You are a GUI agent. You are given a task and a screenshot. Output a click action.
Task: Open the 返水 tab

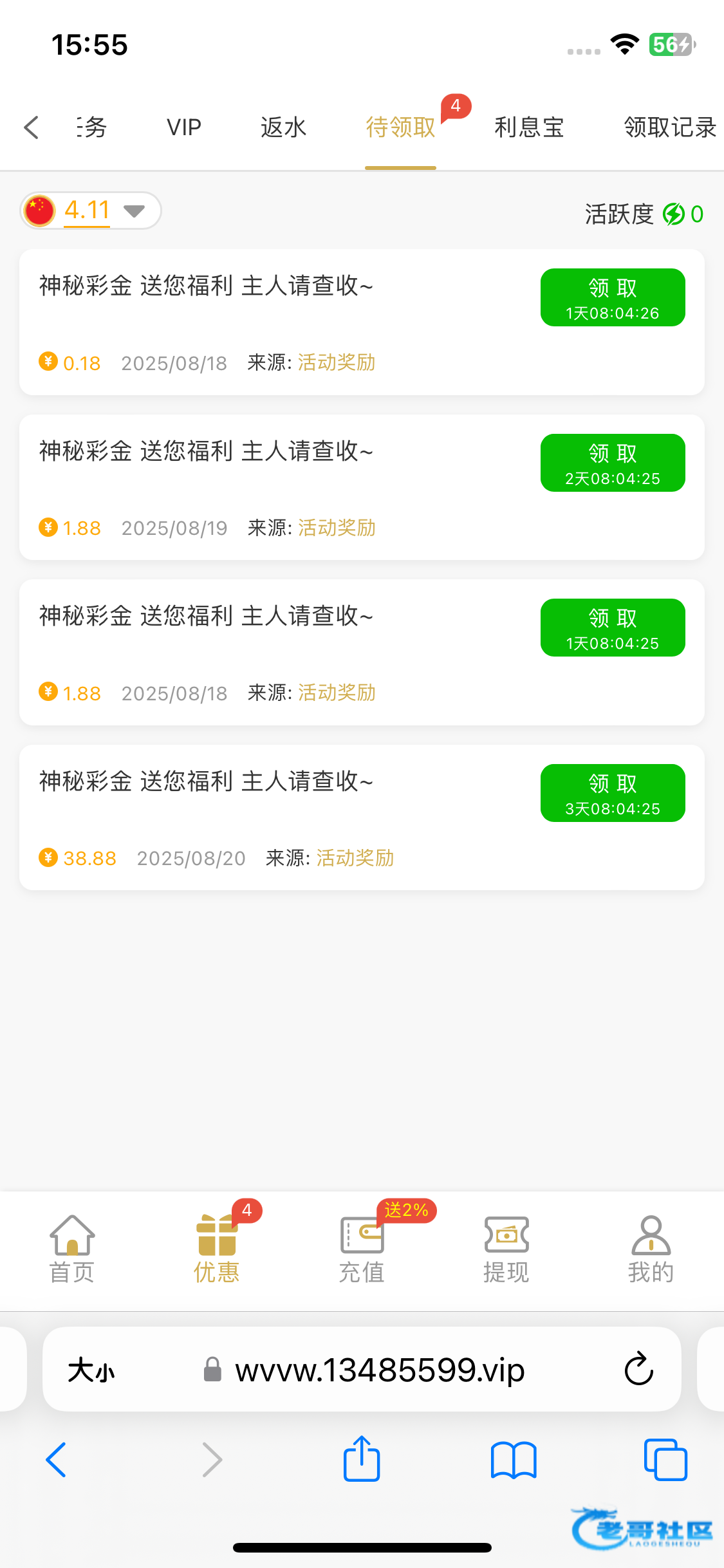pos(283,127)
